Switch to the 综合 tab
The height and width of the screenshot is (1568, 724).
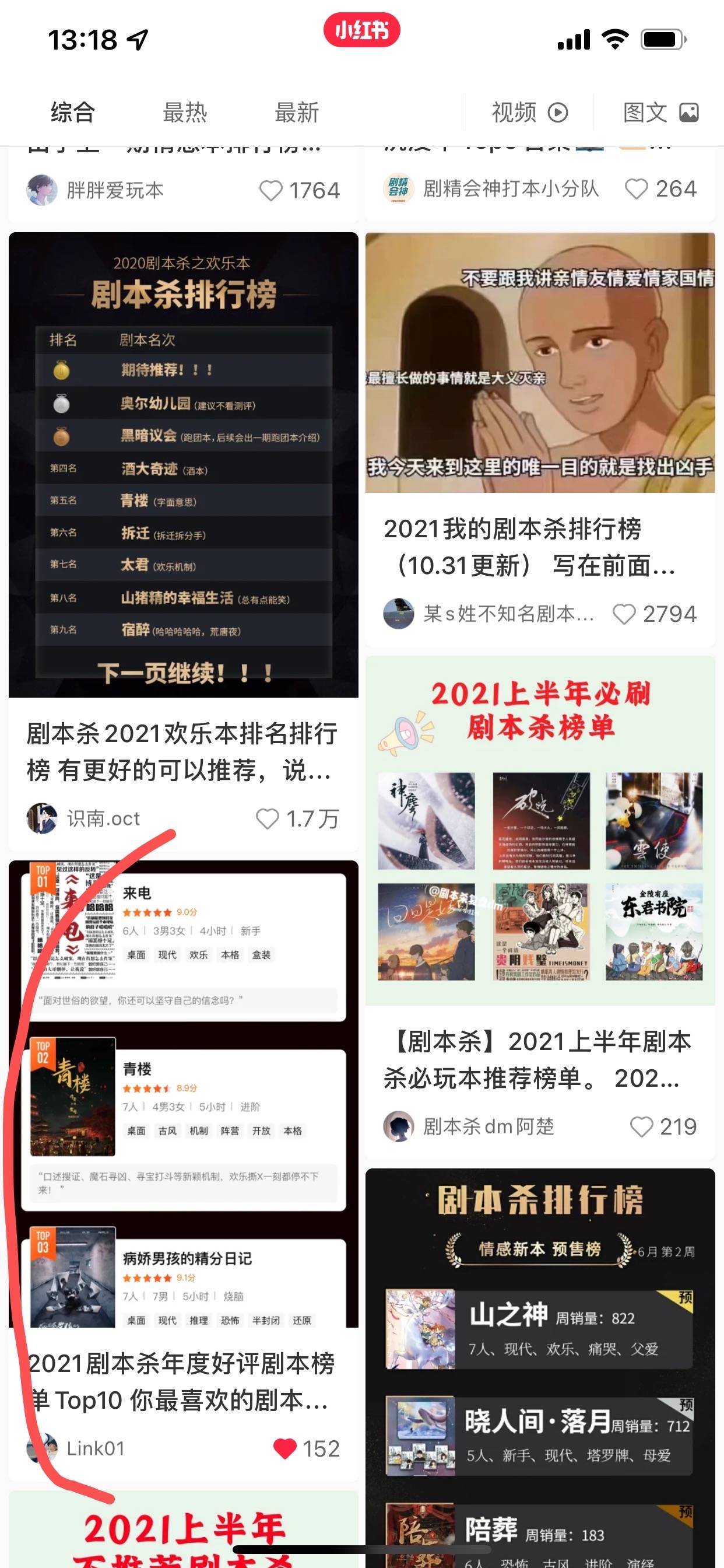(x=72, y=113)
